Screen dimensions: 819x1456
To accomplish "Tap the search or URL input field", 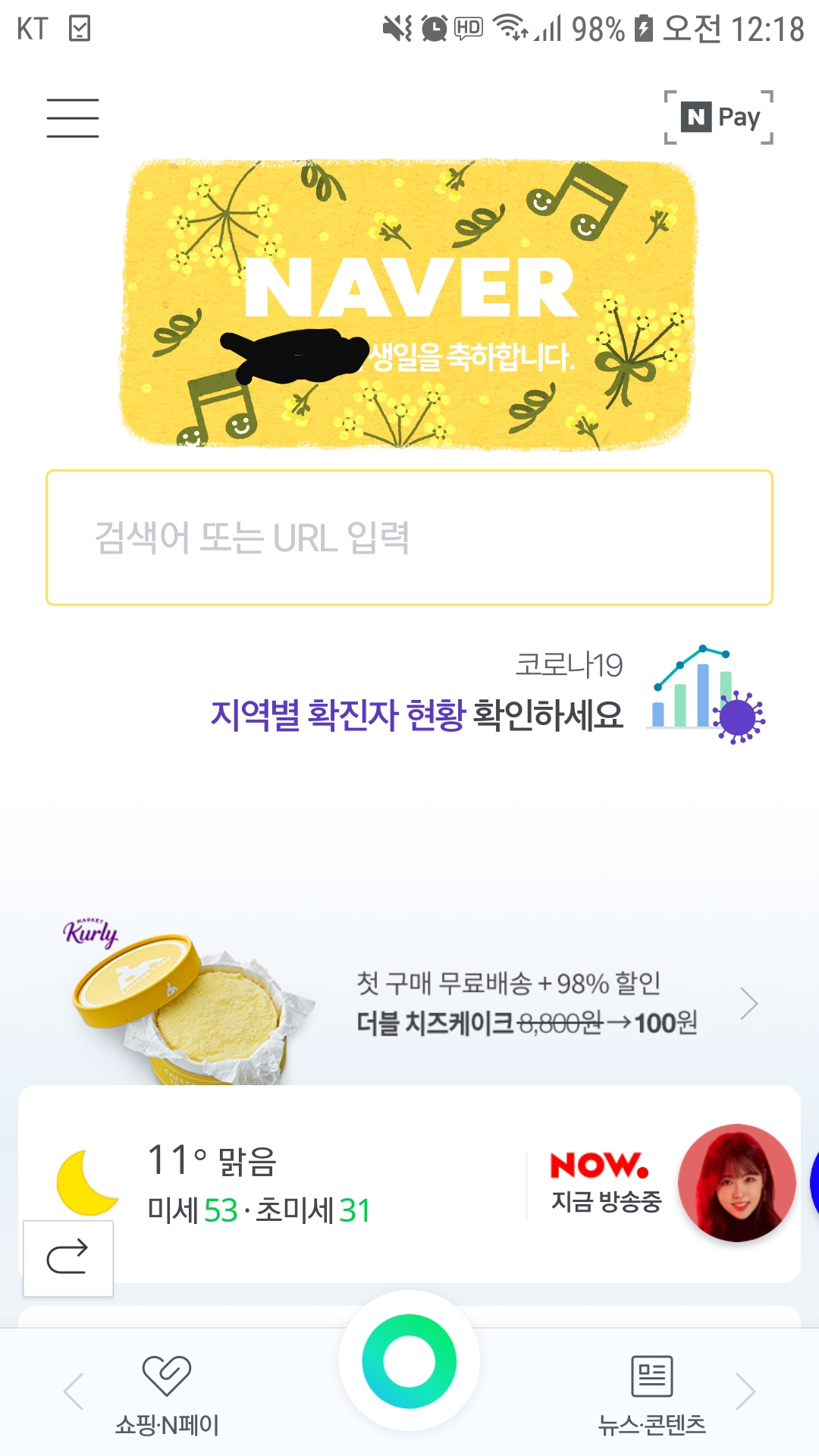I will [x=409, y=538].
